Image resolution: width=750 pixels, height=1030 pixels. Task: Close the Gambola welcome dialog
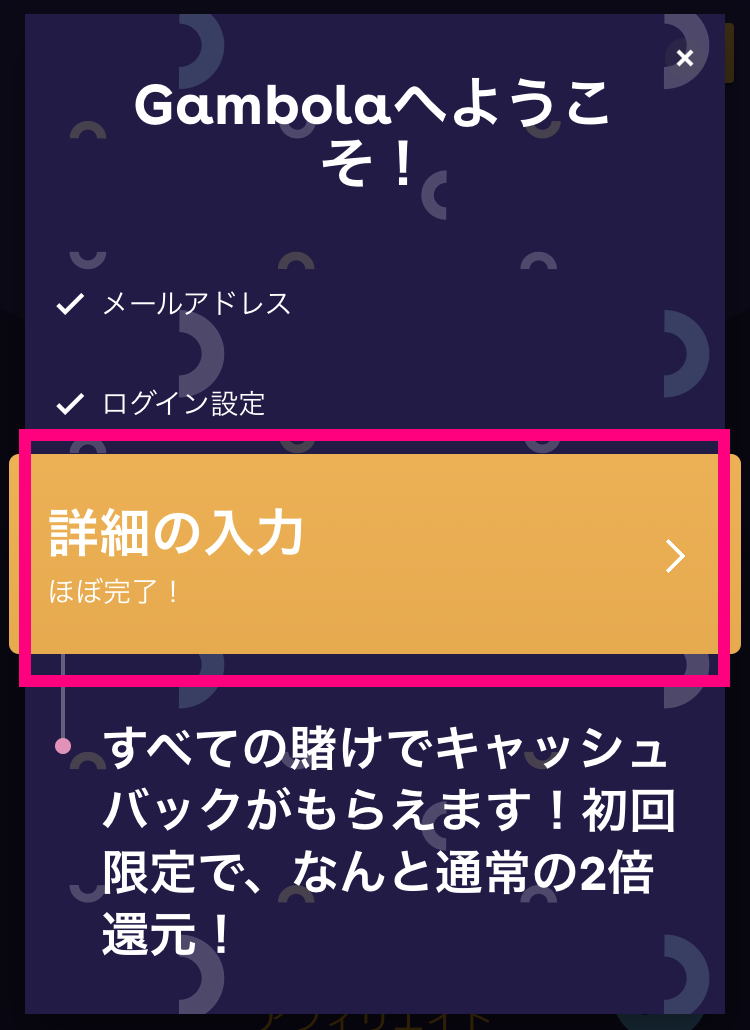[685, 58]
